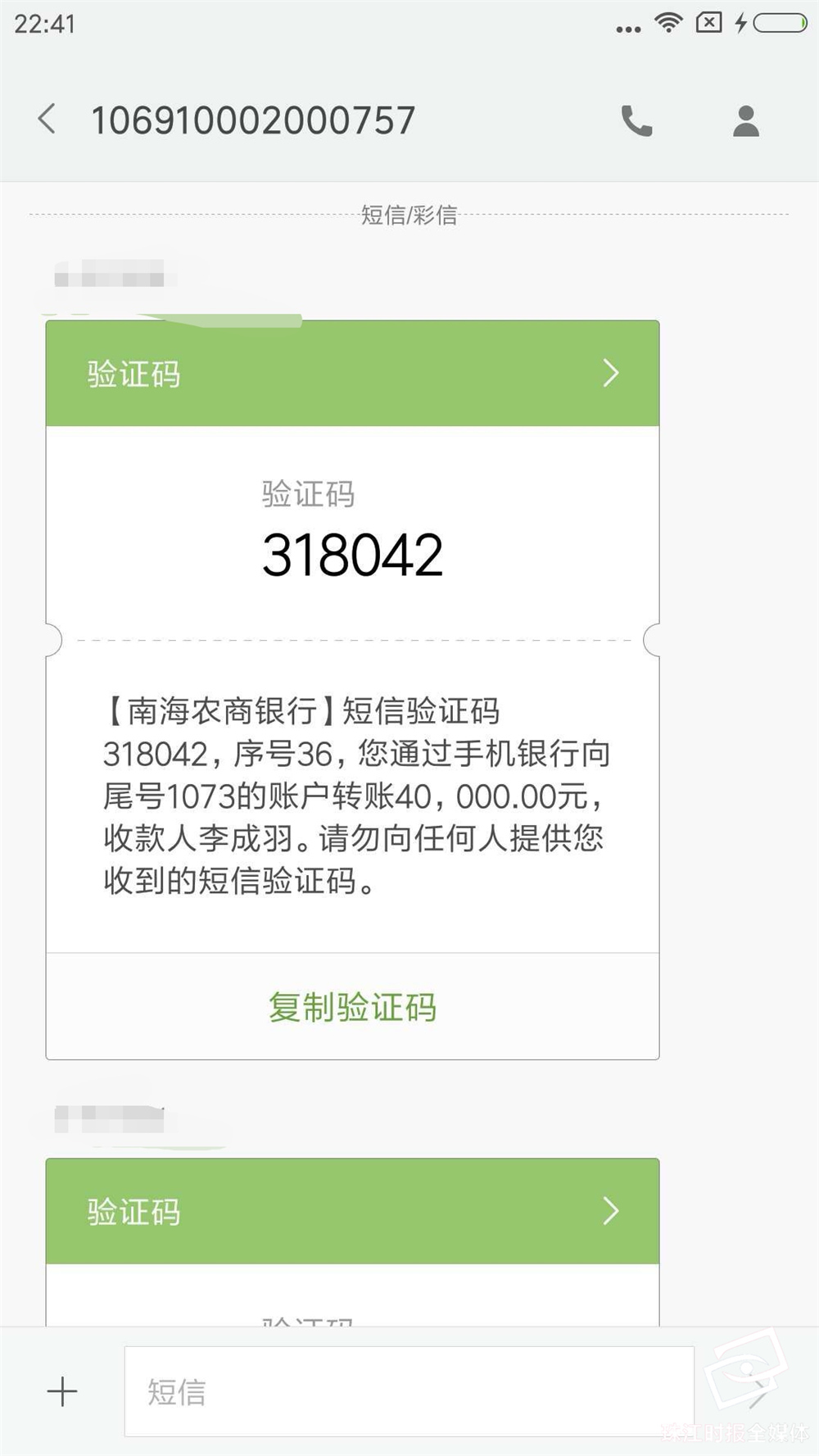Go back from the 106910002000757 conversation

point(48,120)
